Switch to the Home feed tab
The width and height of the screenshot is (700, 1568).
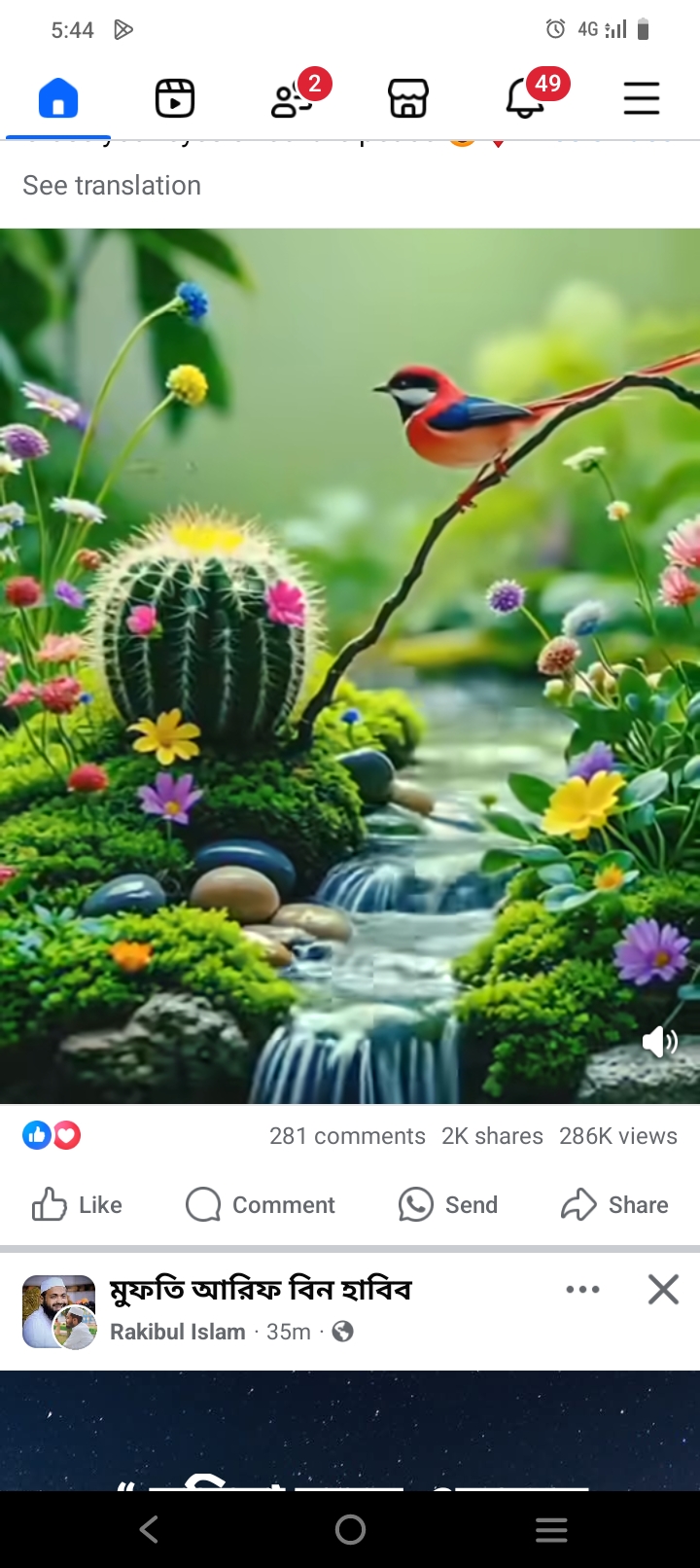[58, 99]
